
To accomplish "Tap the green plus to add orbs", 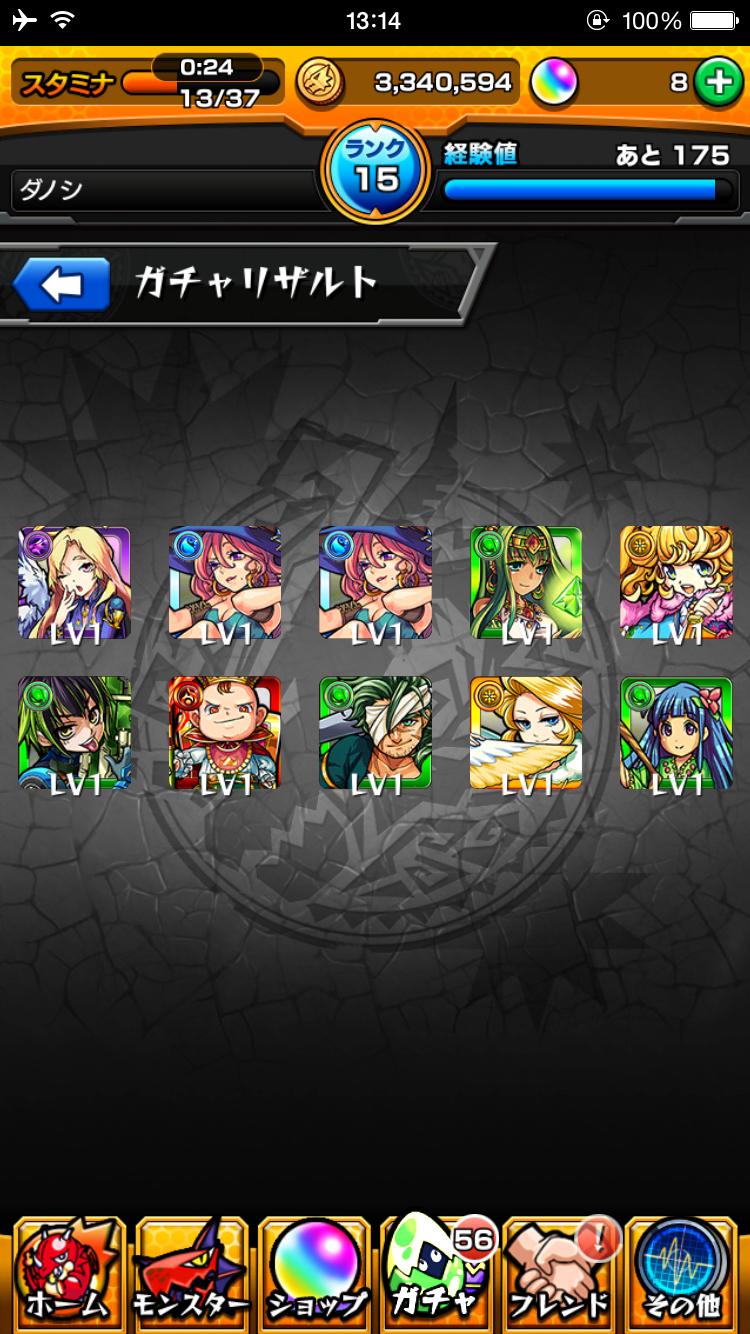I will tap(717, 83).
